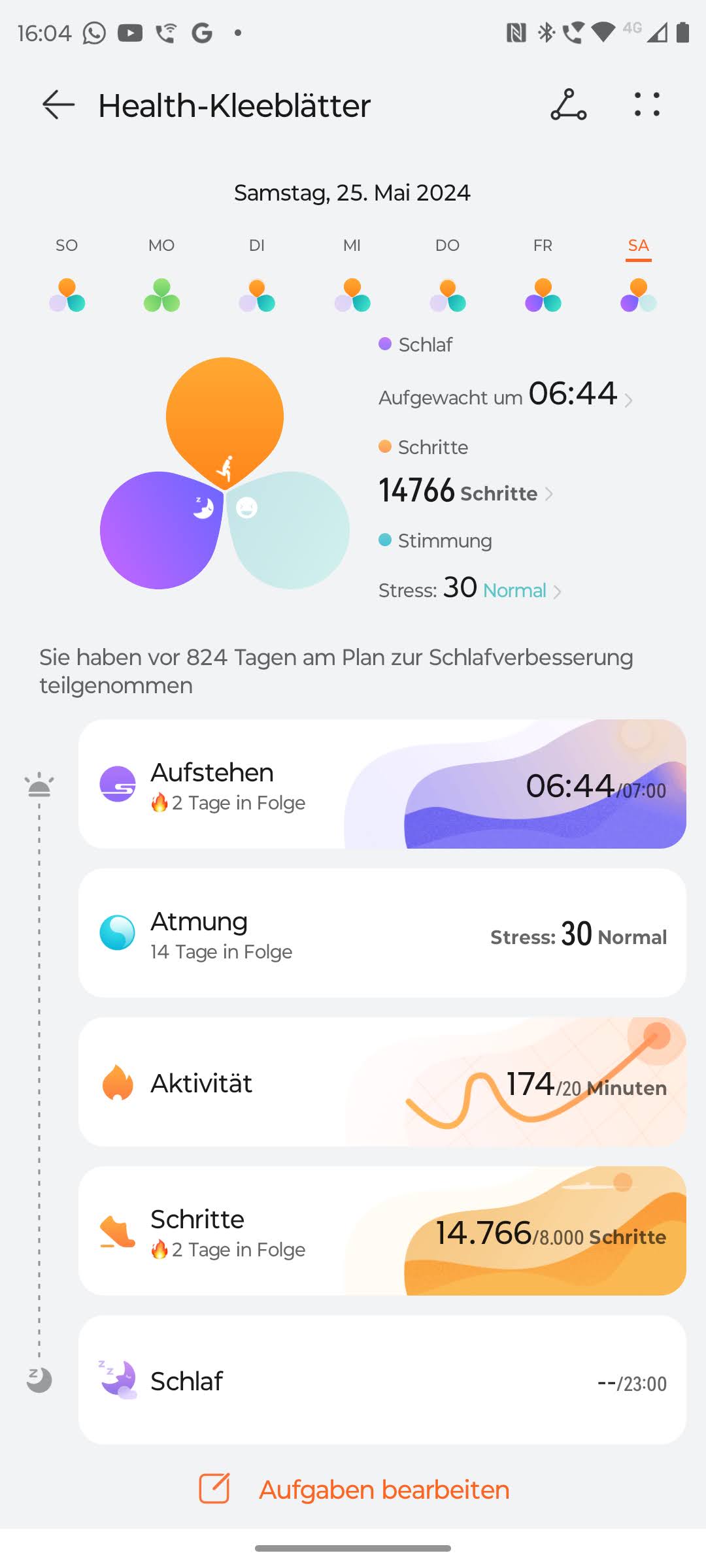Open Stress 30 Normal details
The height and width of the screenshot is (1568, 706).
(469, 589)
